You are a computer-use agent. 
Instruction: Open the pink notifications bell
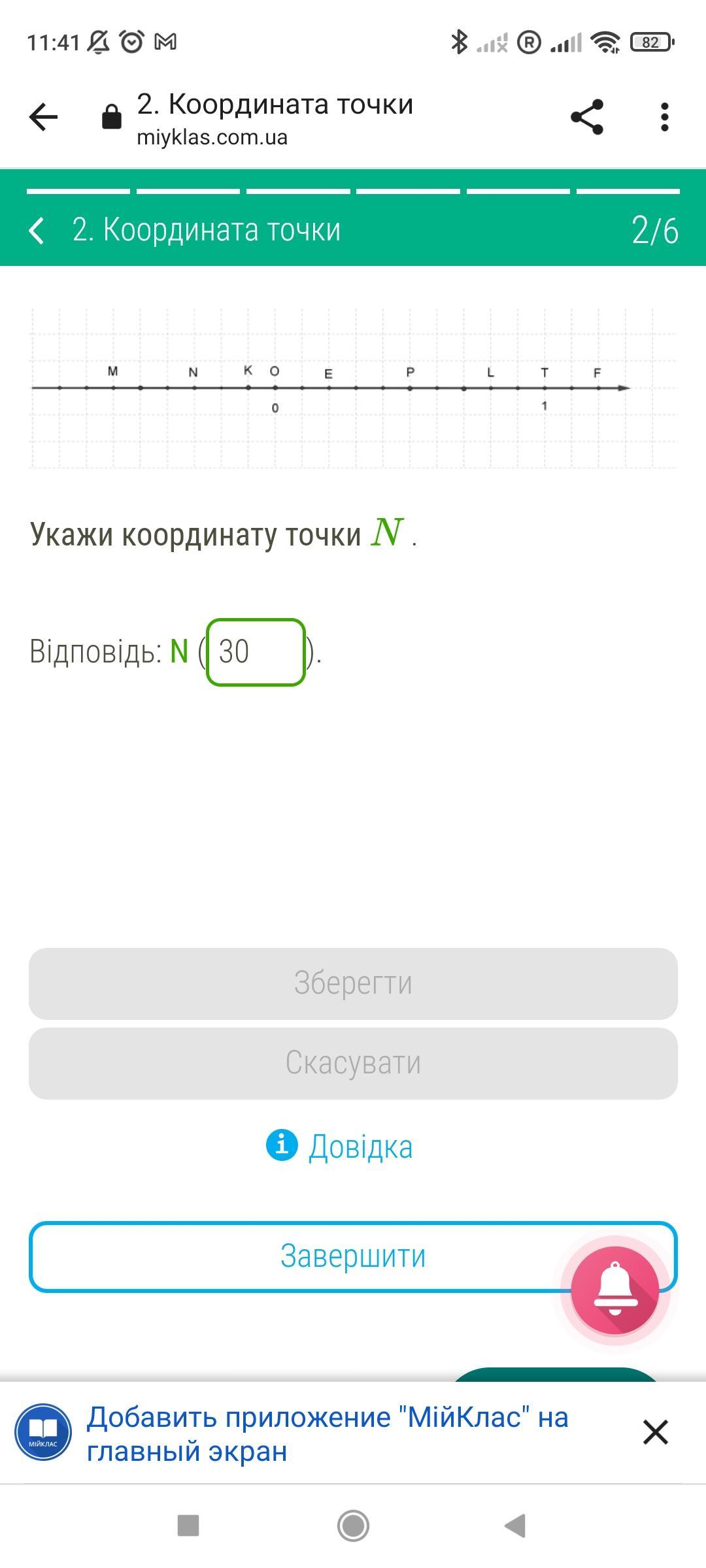point(614,1290)
